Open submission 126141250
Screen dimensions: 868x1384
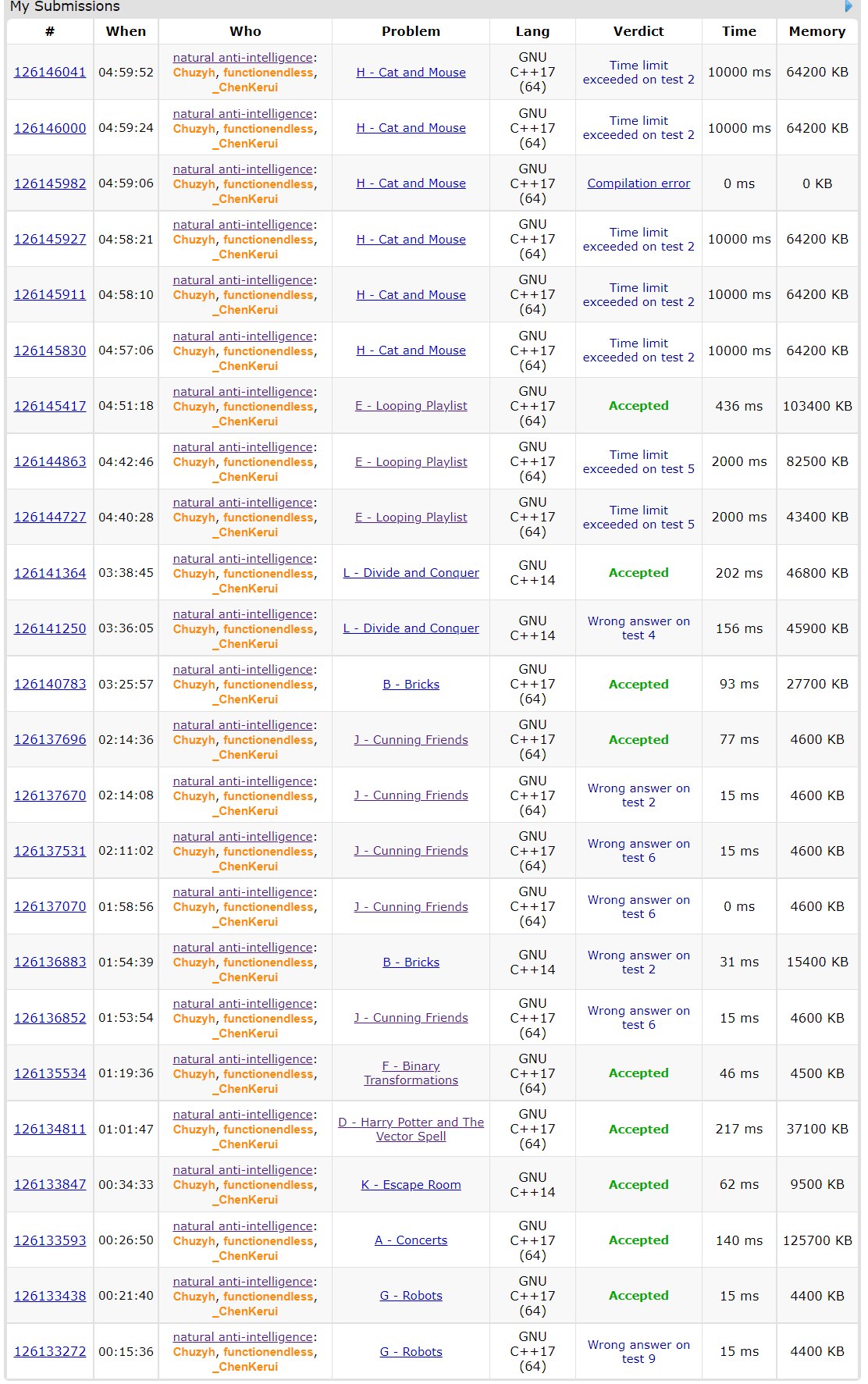pos(50,628)
